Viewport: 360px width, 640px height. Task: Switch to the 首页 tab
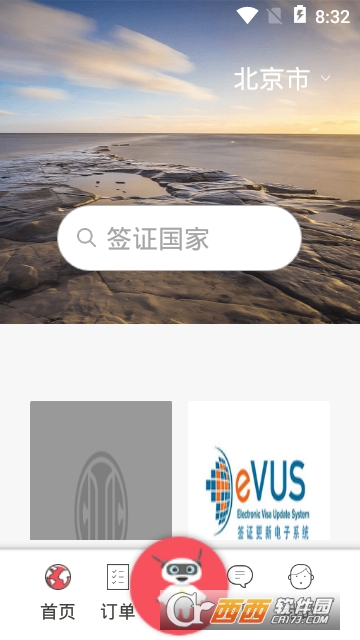click(x=58, y=591)
